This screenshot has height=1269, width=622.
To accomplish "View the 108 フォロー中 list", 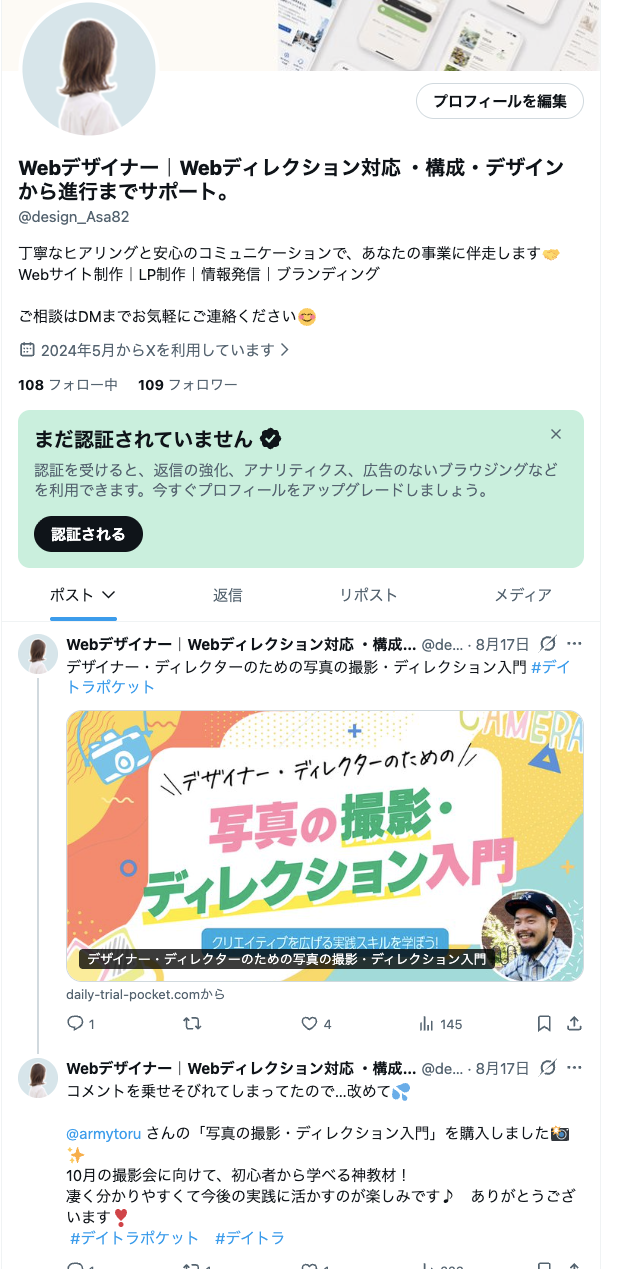I will [68, 385].
